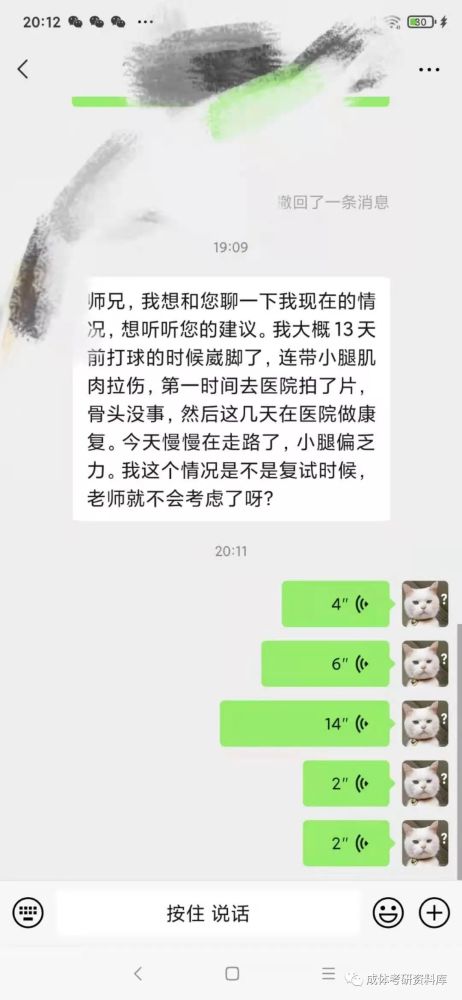
Task: Open the emoji picker
Action: (x=388, y=913)
